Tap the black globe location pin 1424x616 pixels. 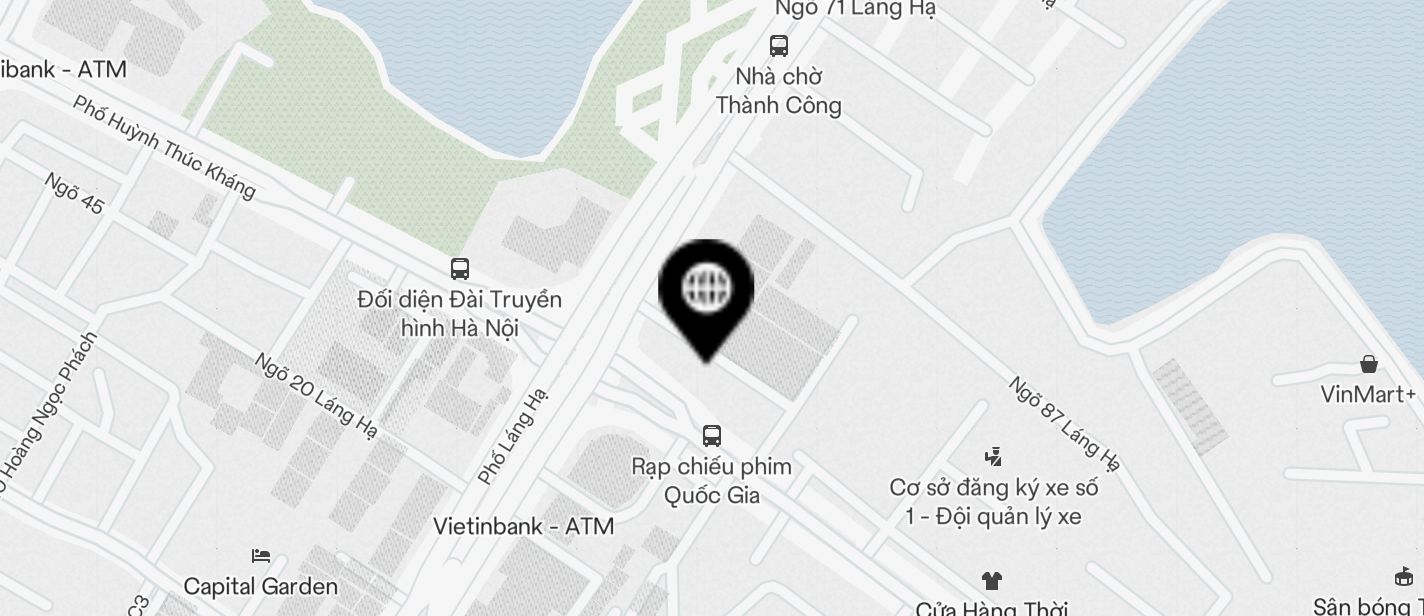(706, 291)
